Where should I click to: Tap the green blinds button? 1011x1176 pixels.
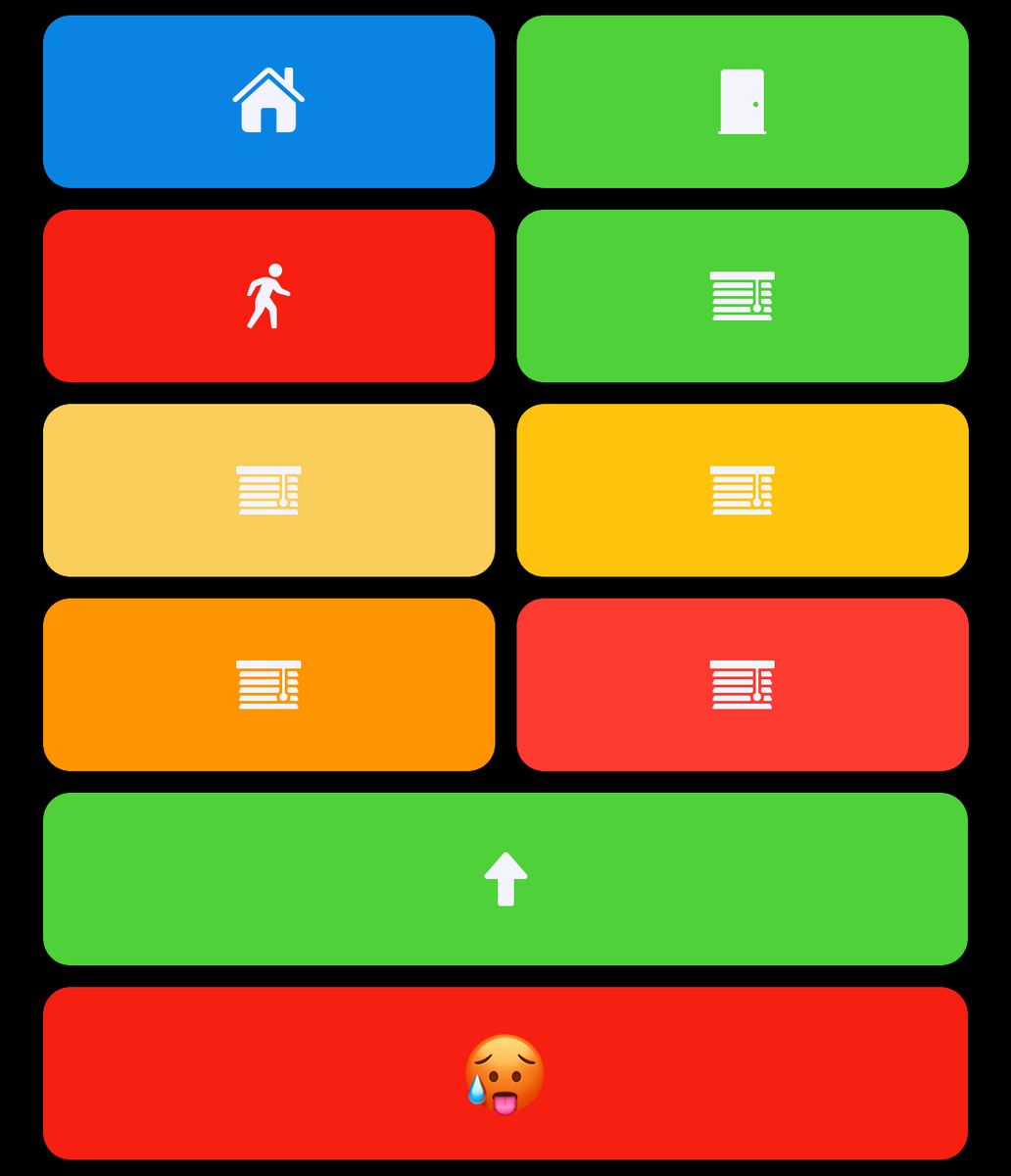tap(742, 295)
